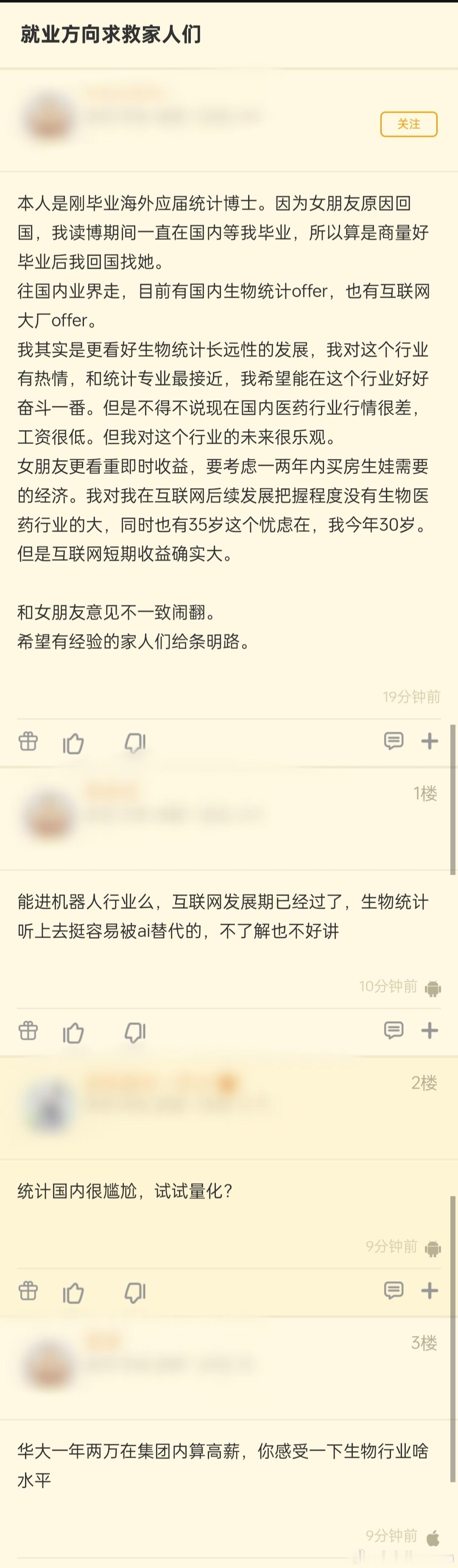This screenshot has width=458, height=1568.
Task: Open the 3楼 commenter's avatar
Action: pos(49,1365)
